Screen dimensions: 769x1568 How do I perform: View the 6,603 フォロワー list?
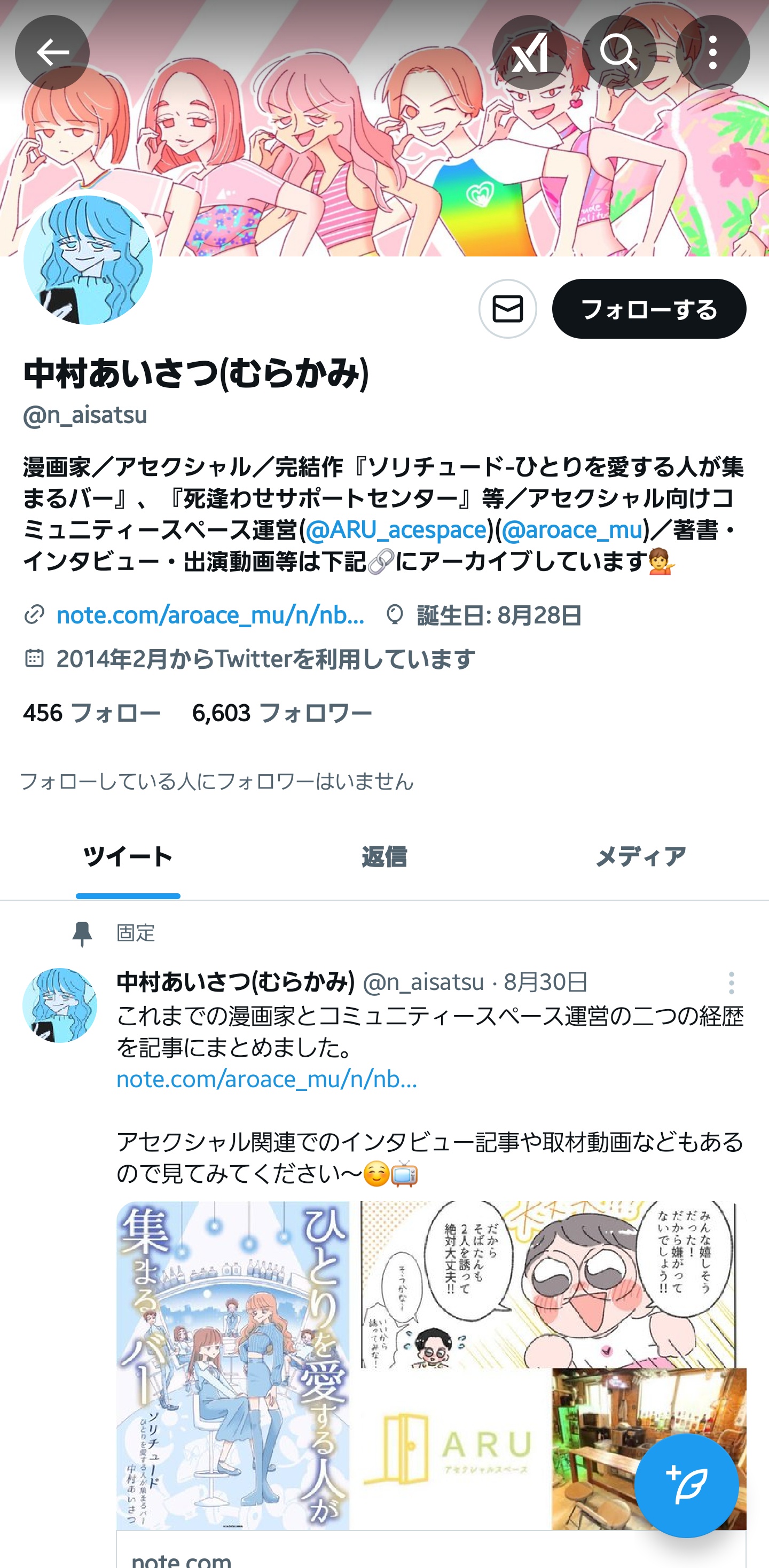click(x=281, y=713)
